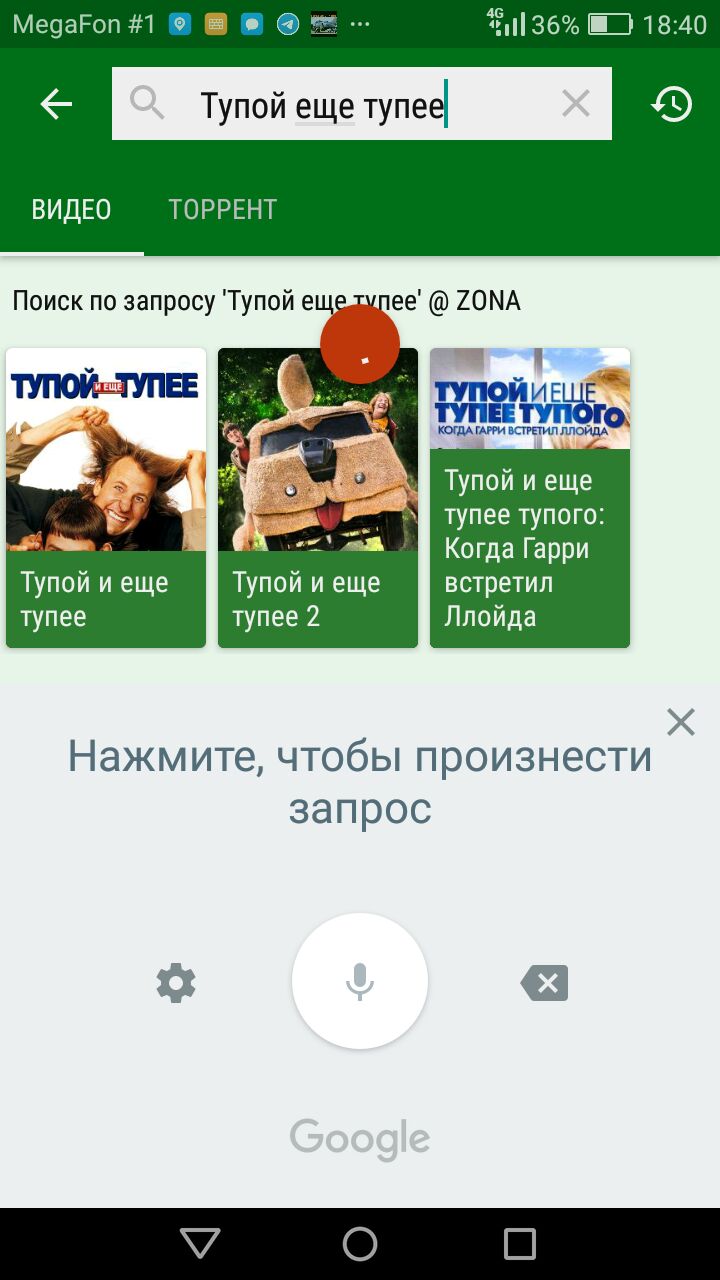
Task: Switch to the ВИДЕО tab
Action: click(72, 210)
